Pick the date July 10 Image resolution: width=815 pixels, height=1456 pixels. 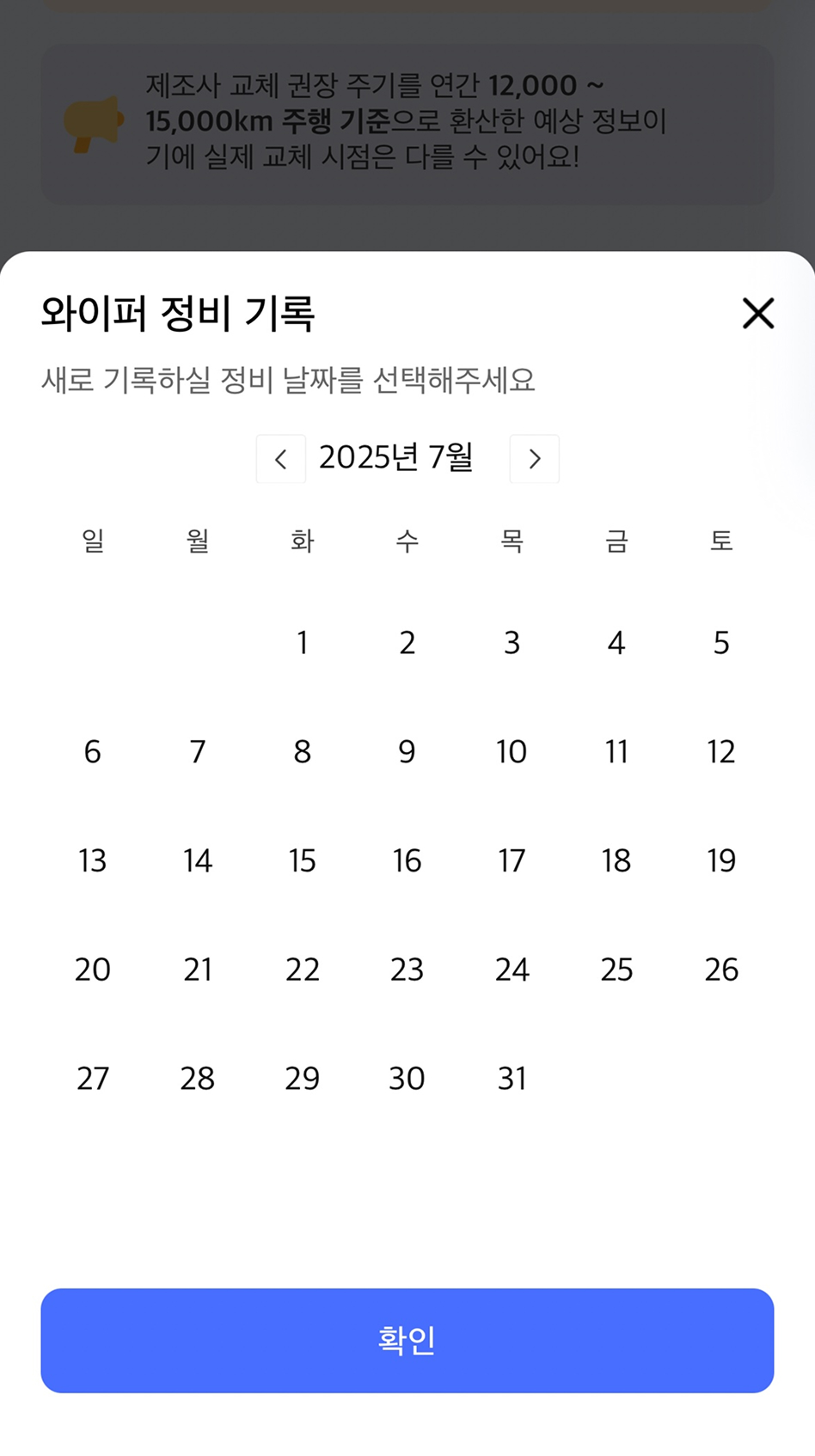512,751
